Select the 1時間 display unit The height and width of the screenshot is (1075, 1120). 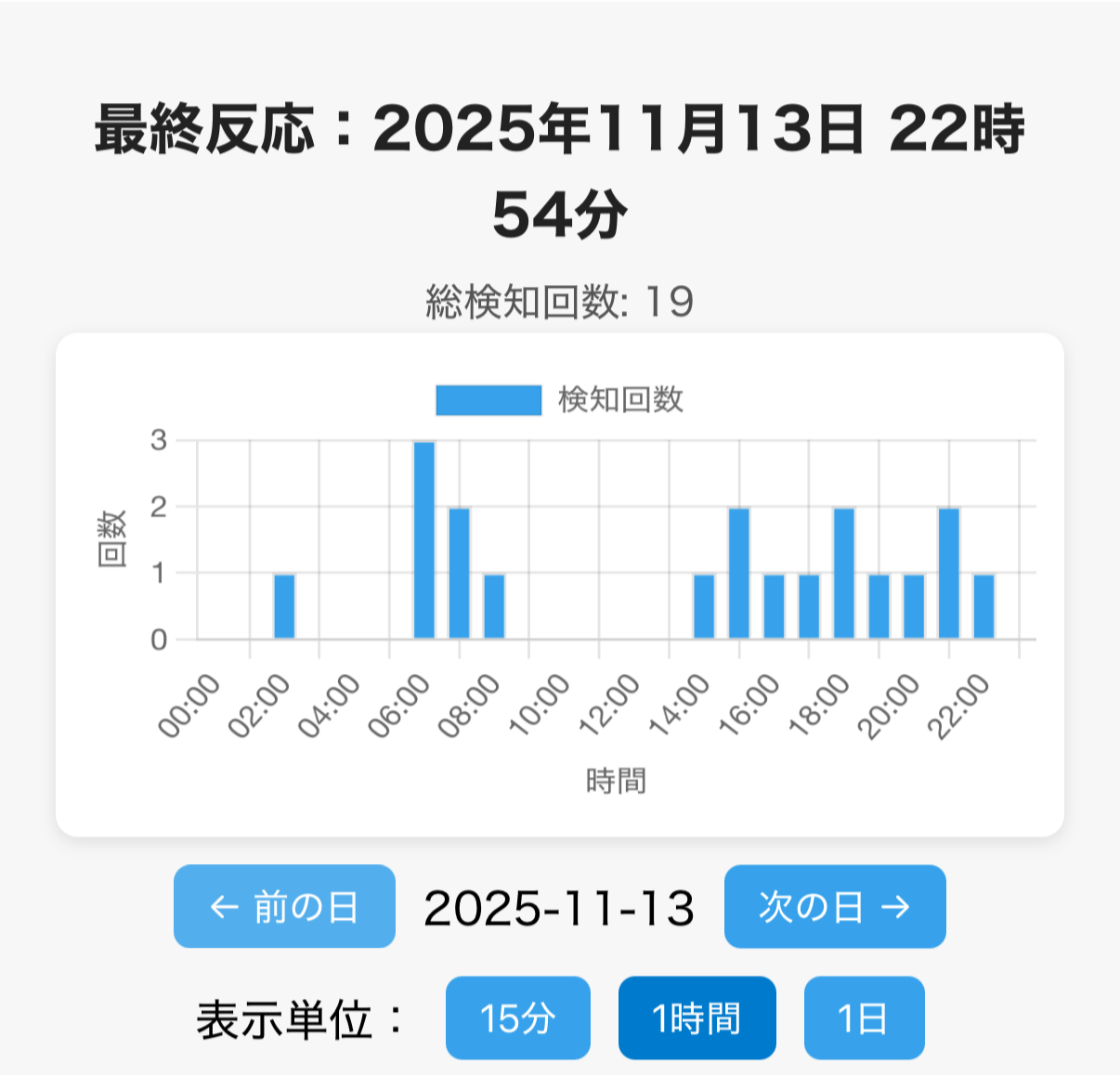click(x=697, y=1017)
